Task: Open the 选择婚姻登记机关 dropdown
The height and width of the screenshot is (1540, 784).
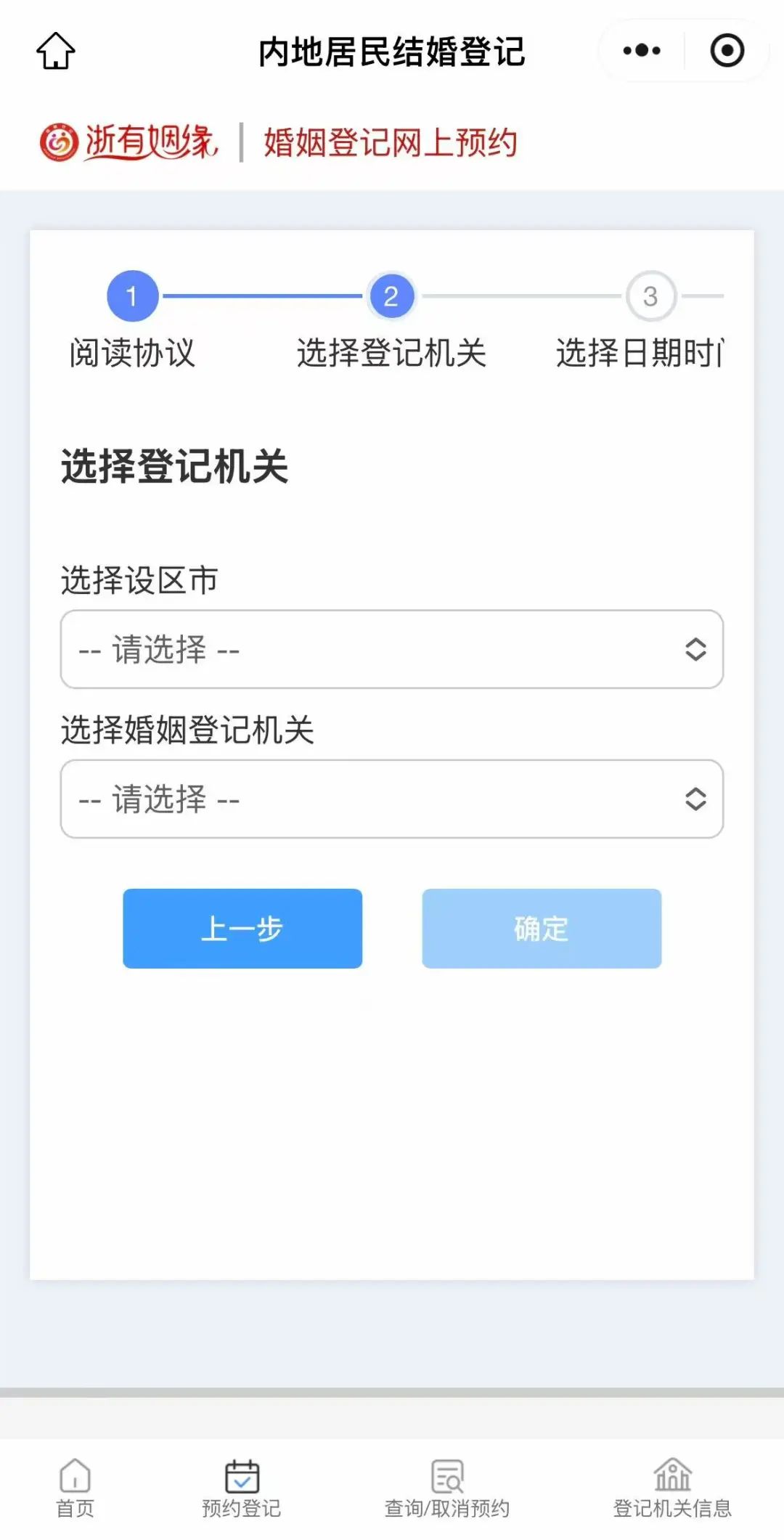Action: 392,799
